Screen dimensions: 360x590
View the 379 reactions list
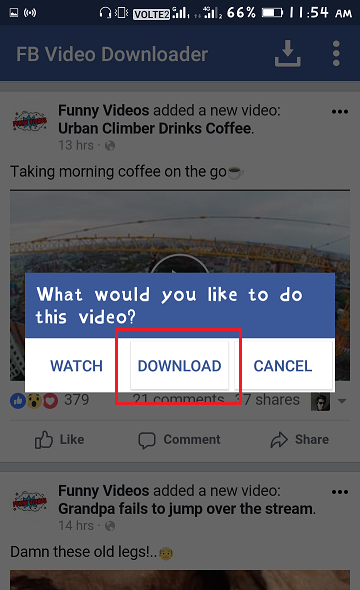tap(50, 400)
